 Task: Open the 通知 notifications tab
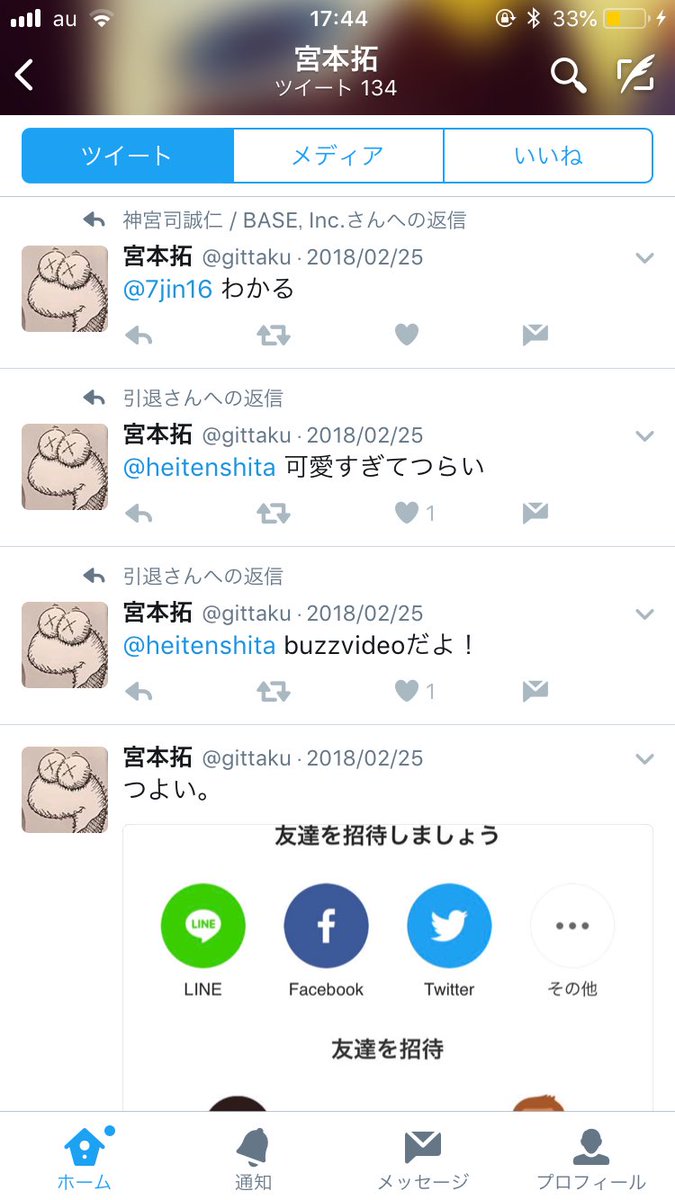click(253, 1158)
